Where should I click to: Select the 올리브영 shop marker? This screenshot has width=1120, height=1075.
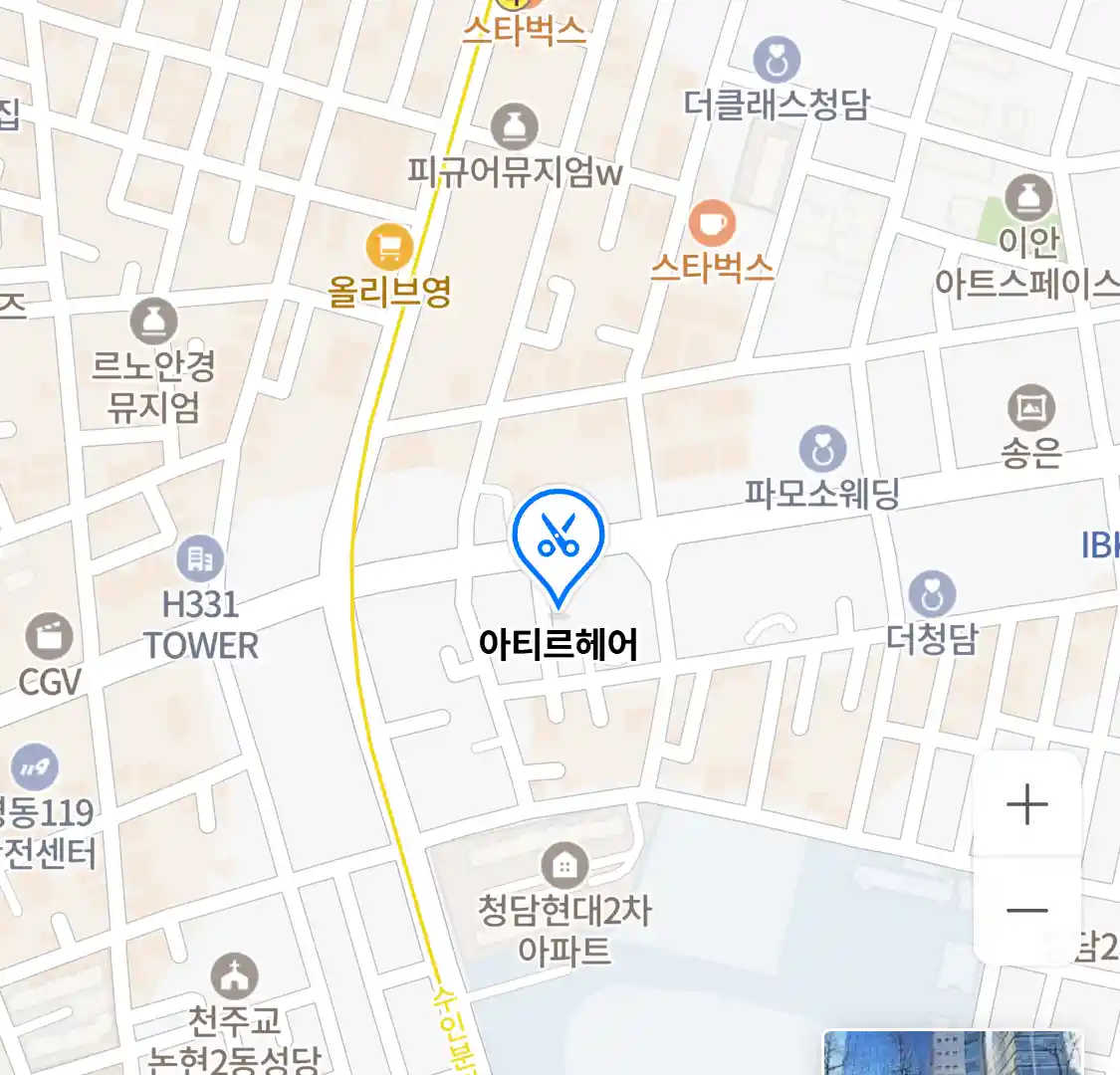point(390,246)
